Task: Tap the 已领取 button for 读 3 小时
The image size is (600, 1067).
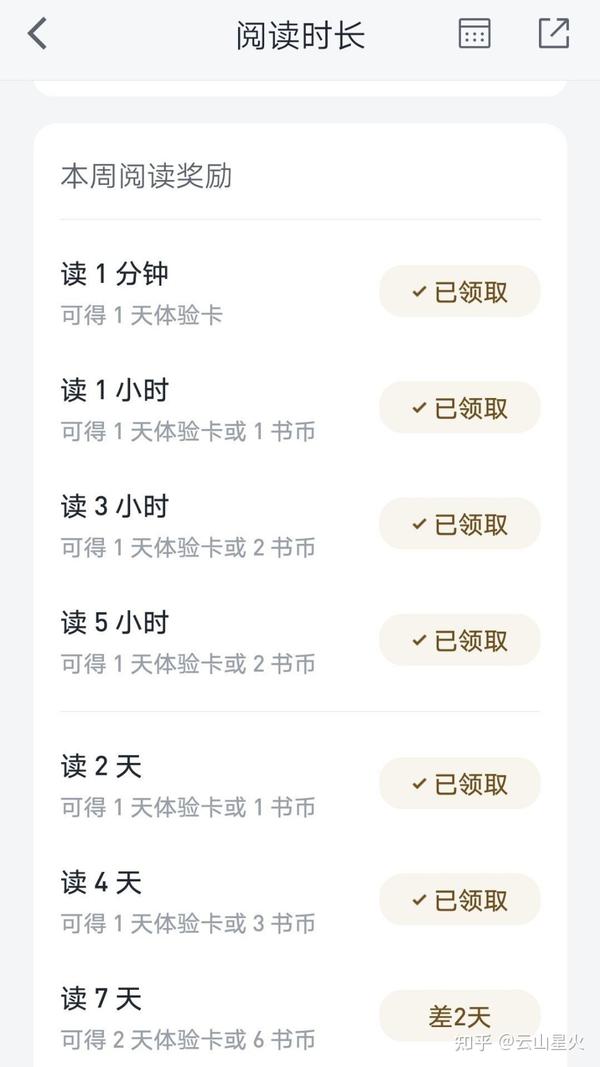Action: click(x=460, y=524)
